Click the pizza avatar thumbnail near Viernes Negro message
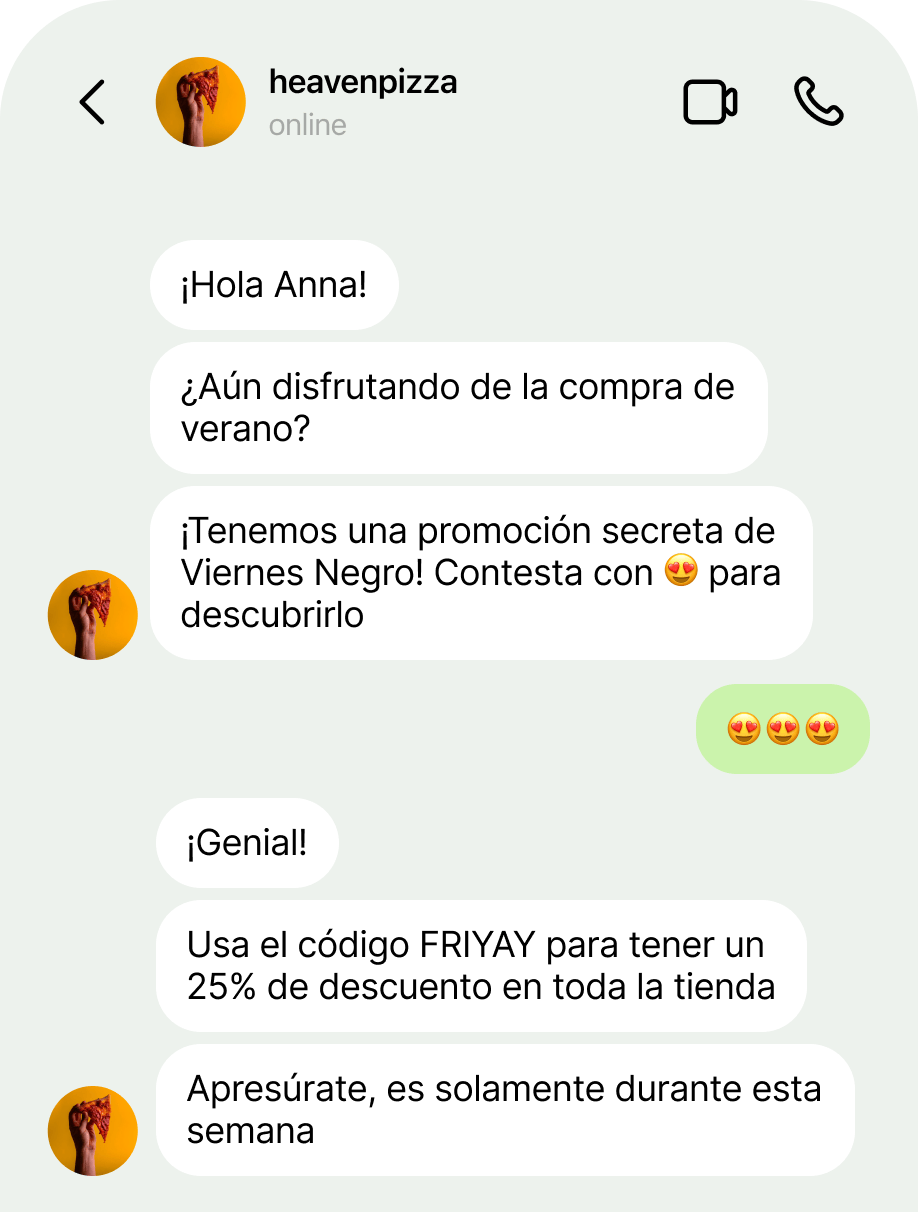918x1212 pixels. 92,615
